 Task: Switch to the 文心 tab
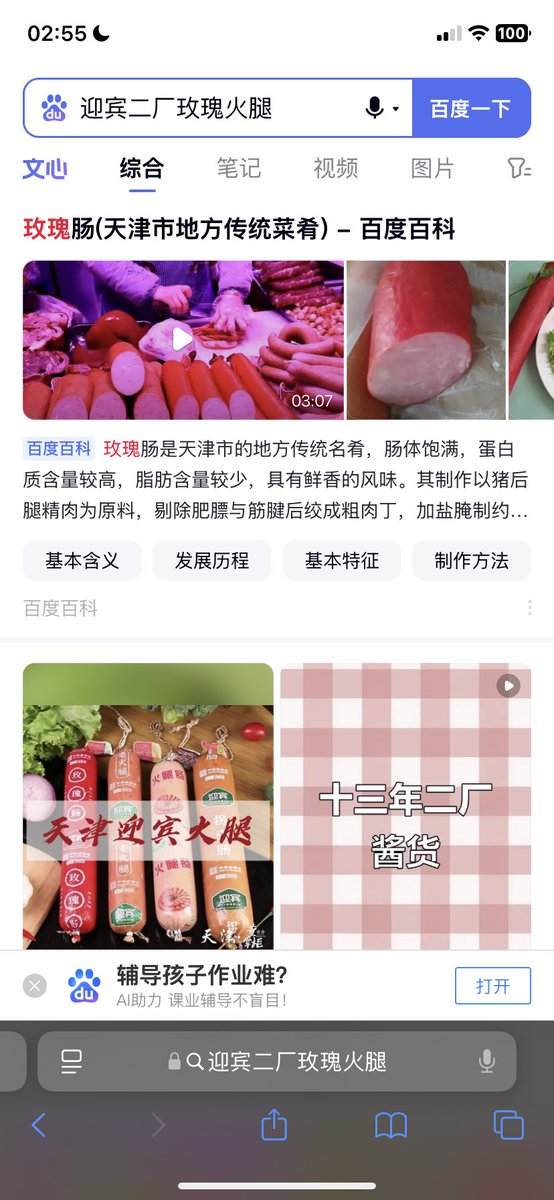click(45, 168)
